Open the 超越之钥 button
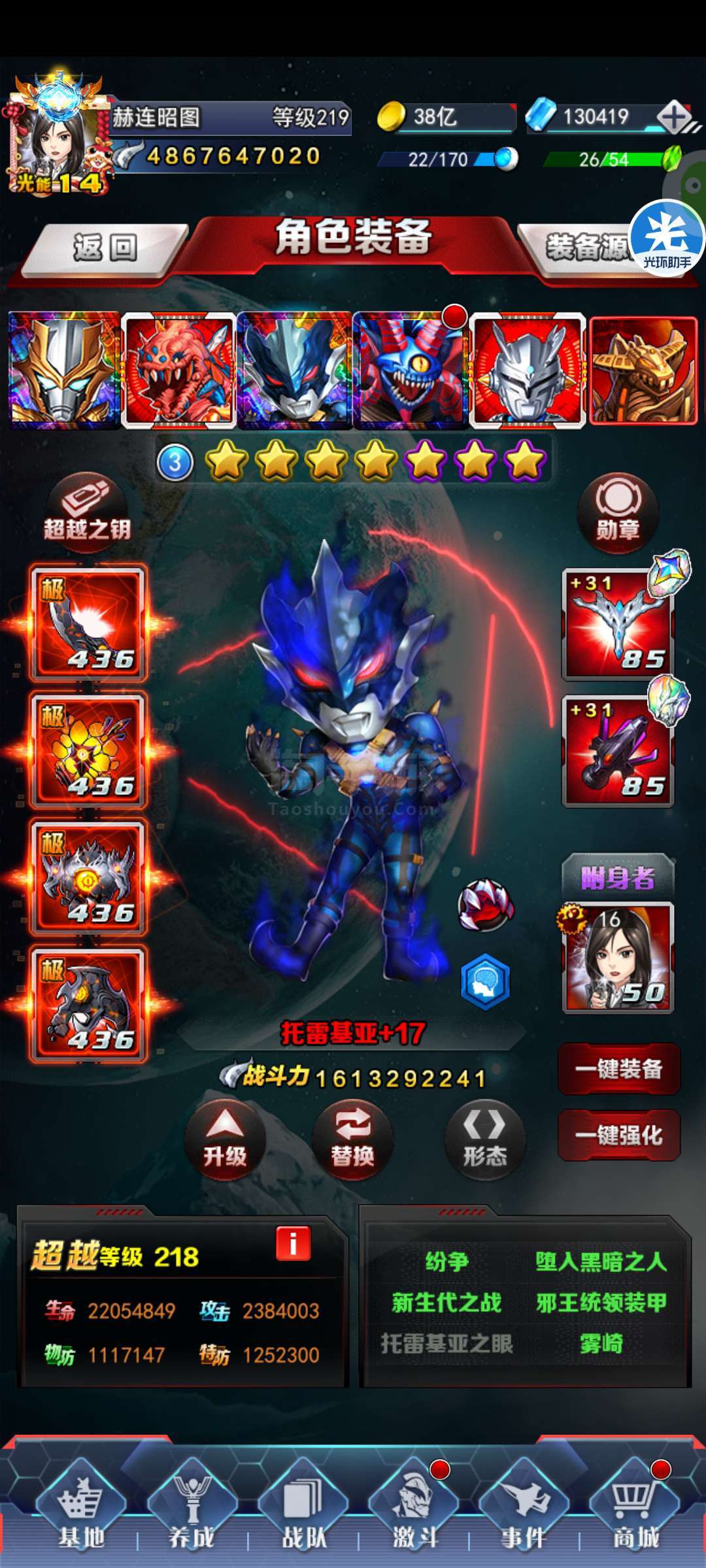The width and height of the screenshot is (706, 1568). [x=87, y=512]
